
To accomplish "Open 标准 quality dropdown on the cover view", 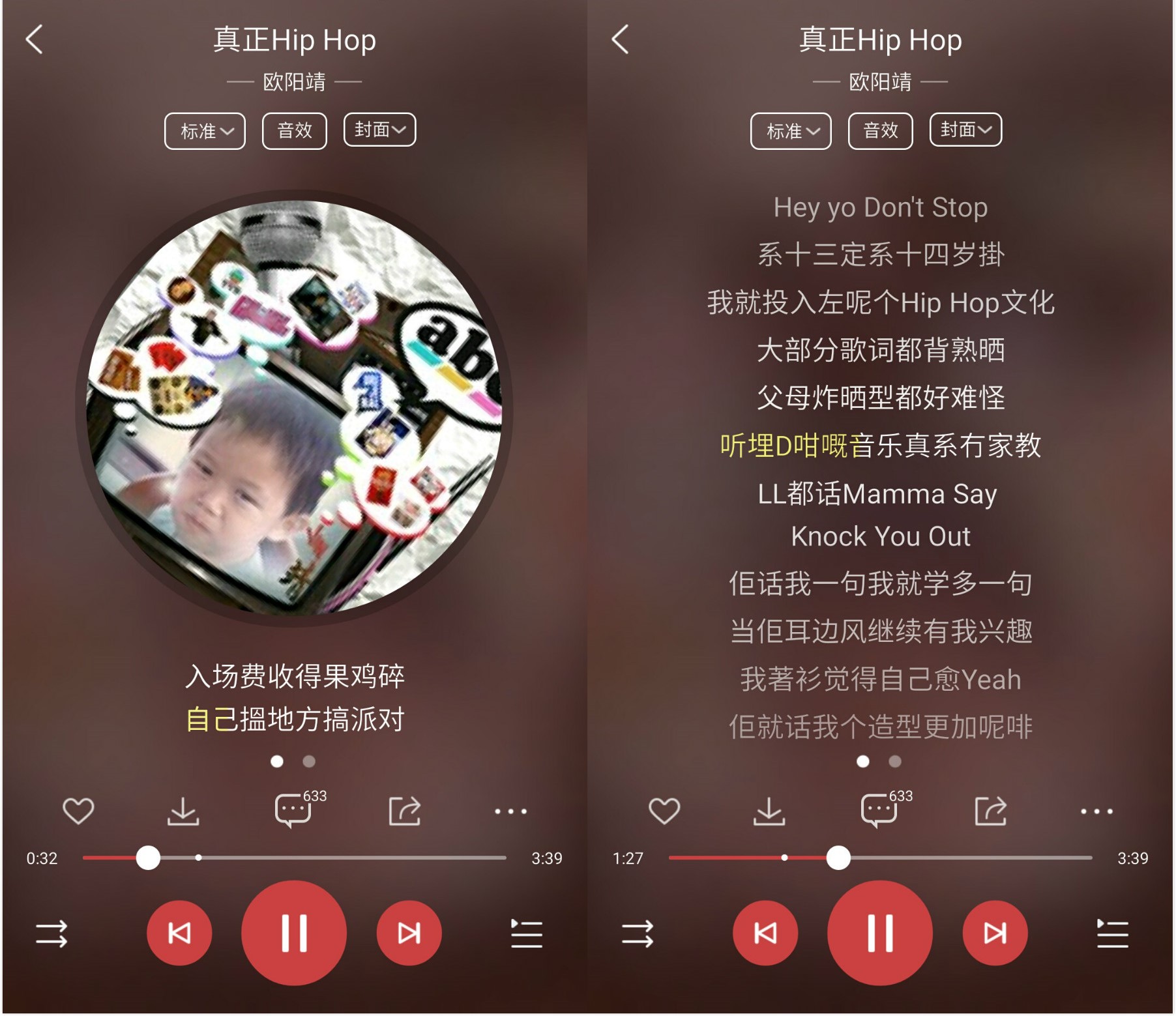I will tap(205, 131).
